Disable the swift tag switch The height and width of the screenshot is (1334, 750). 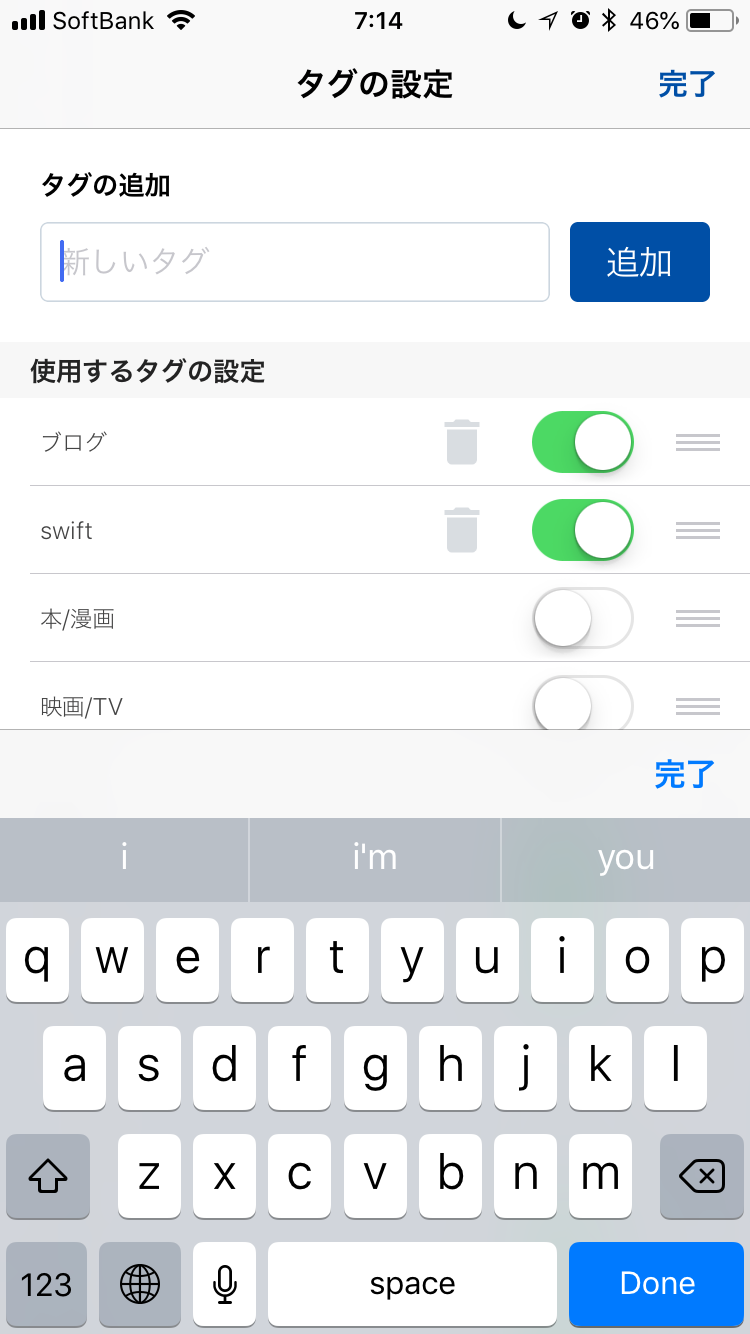[x=583, y=530]
